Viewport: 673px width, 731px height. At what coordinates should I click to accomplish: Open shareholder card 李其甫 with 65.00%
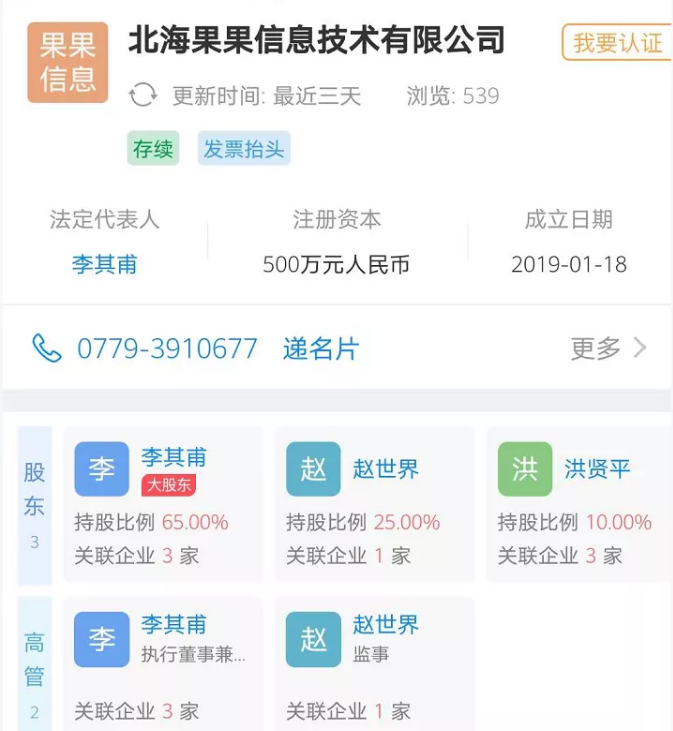coord(163,505)
